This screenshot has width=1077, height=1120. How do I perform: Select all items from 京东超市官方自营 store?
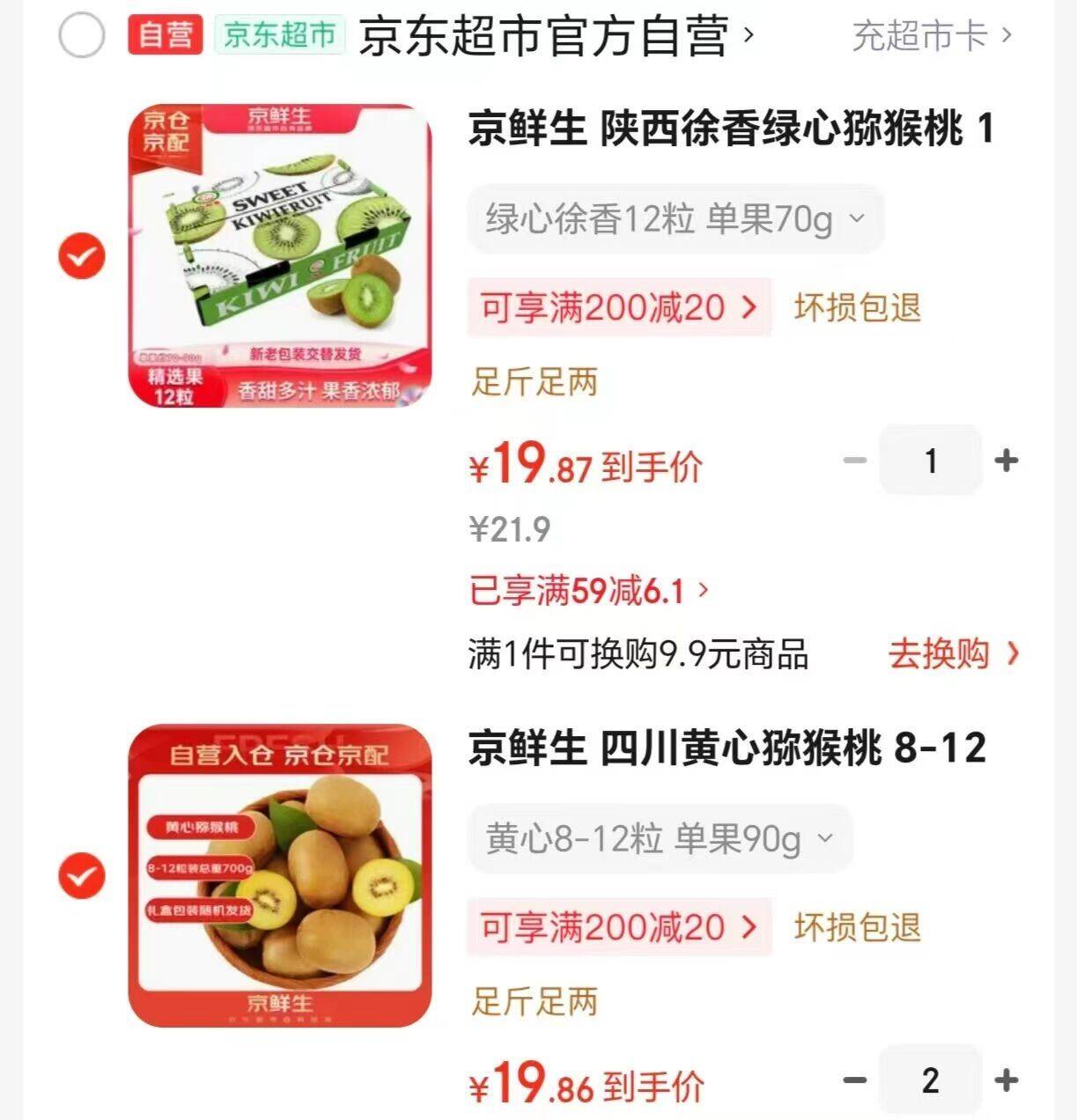81,36
